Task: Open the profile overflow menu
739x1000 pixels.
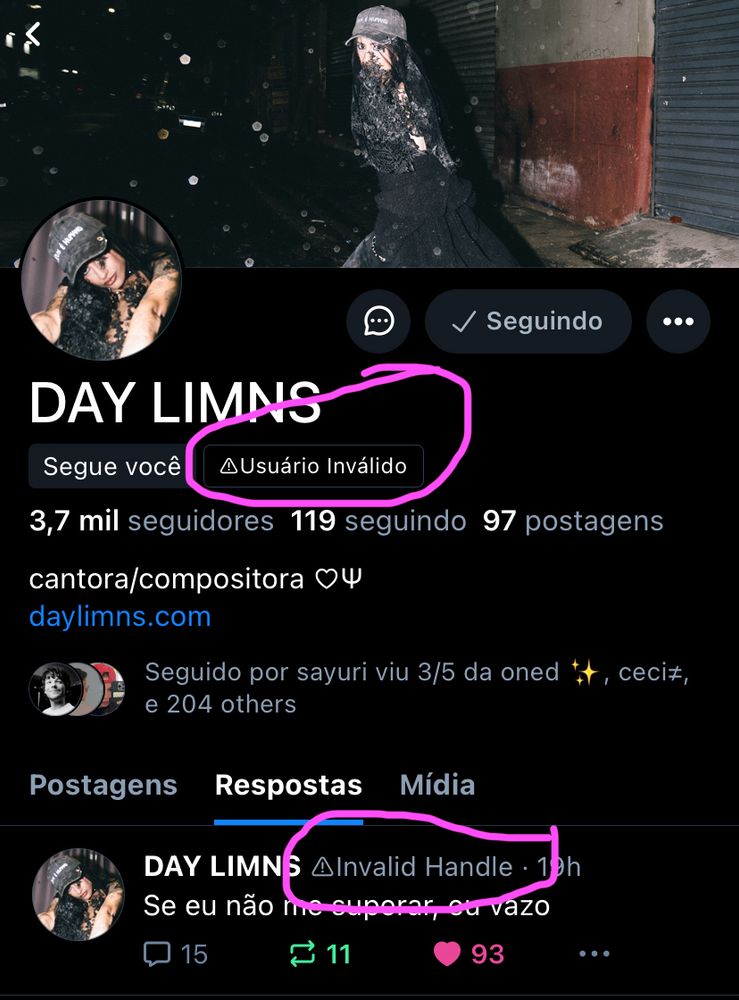Action: [678, 322]
